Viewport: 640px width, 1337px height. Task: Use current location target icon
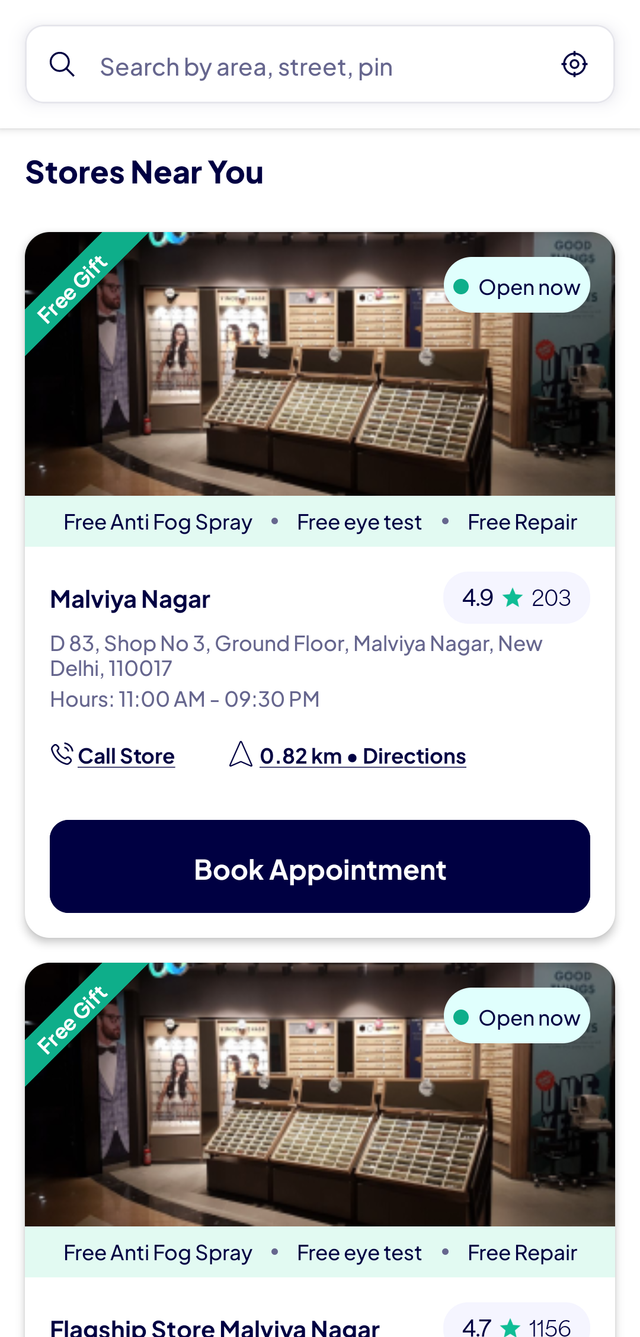tap(574, 65)
